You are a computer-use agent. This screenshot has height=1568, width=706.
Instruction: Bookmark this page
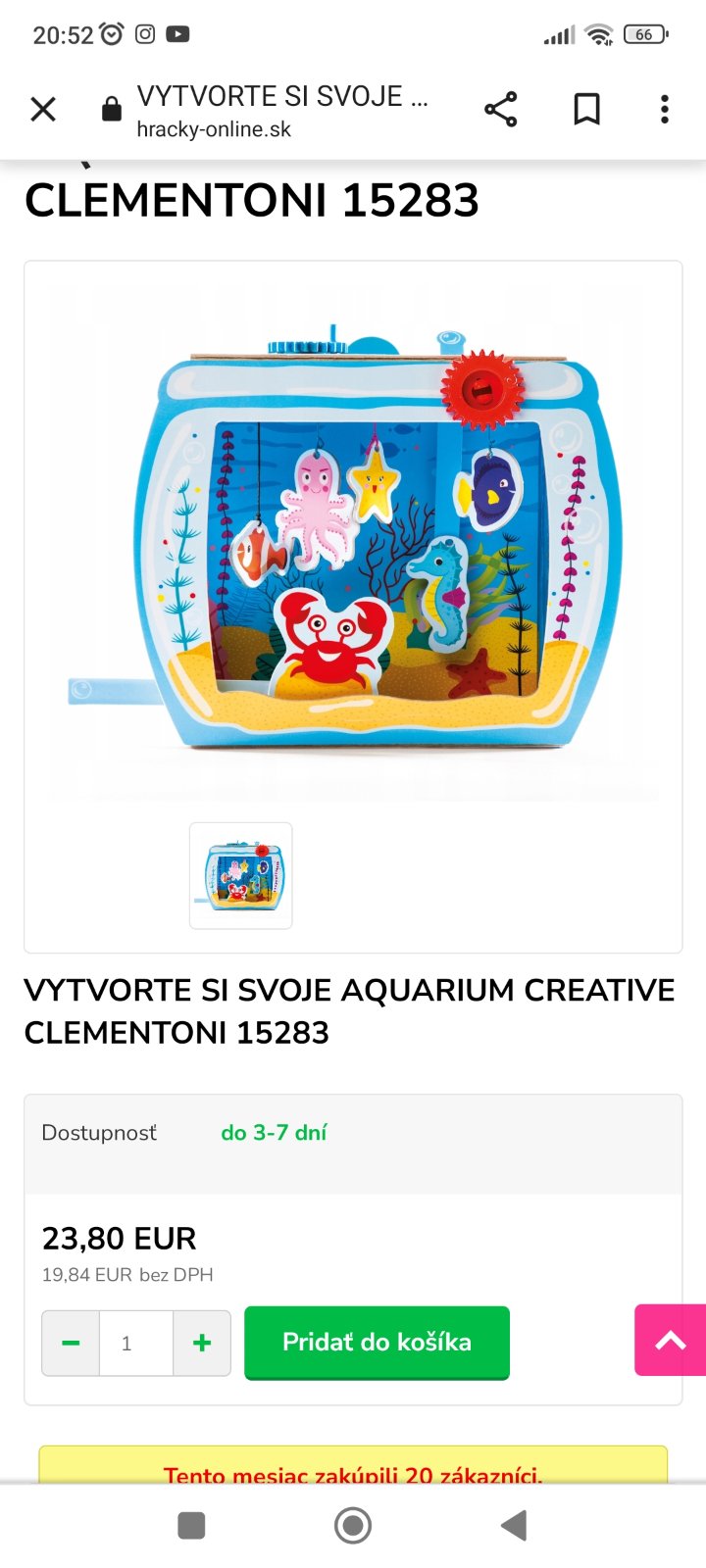click(586, 109)
